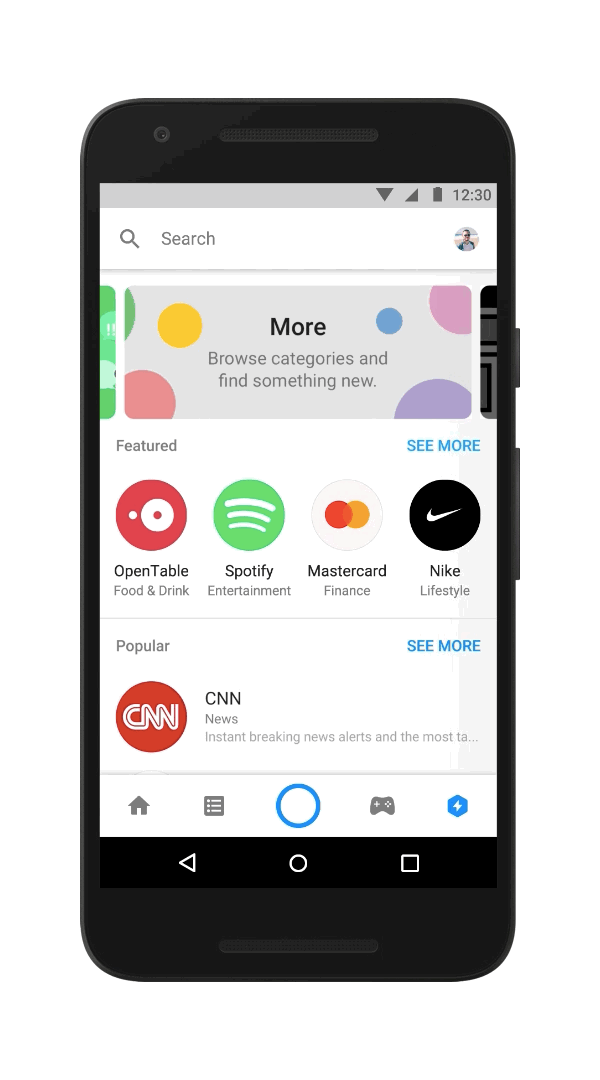Open the profile avatar

pyautogui.click(x=466, y=239)
